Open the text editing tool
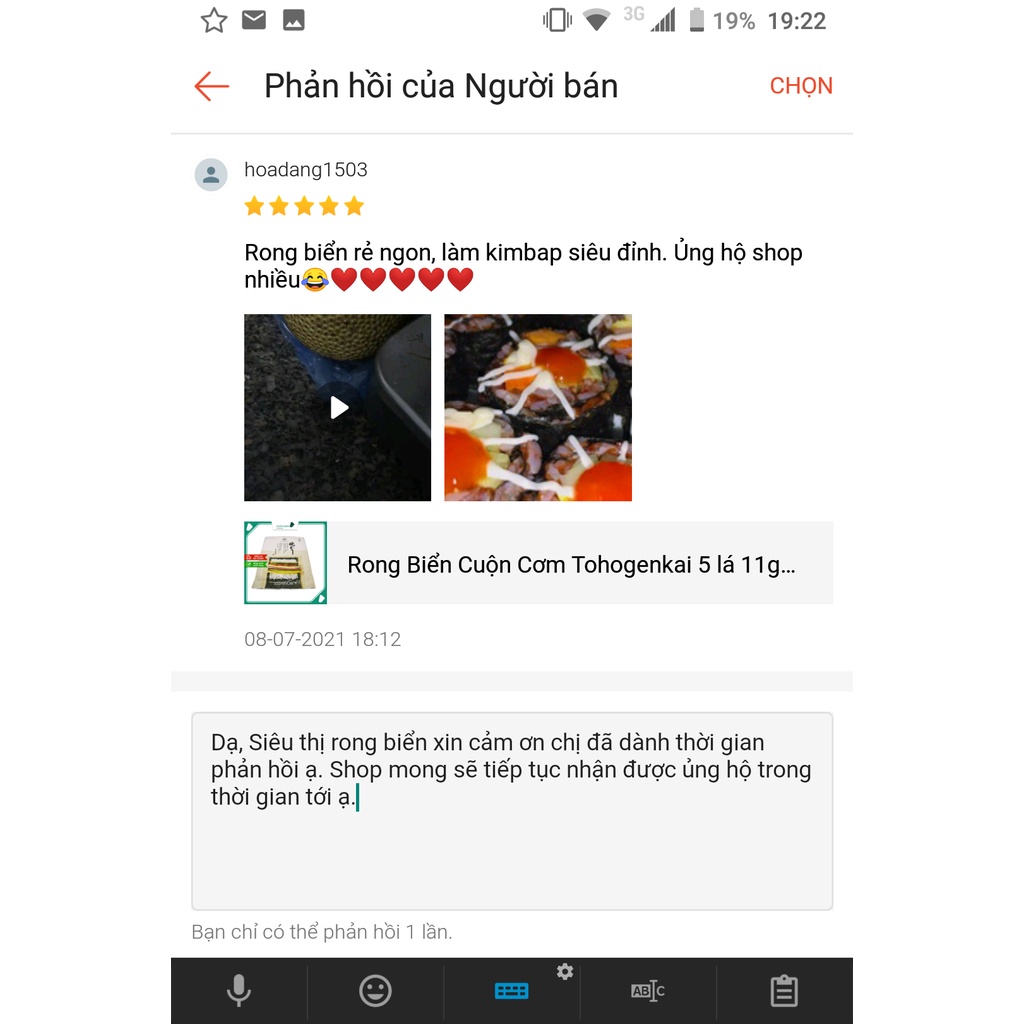This screenshot has width=1024, height=1024. click(648, 991)
